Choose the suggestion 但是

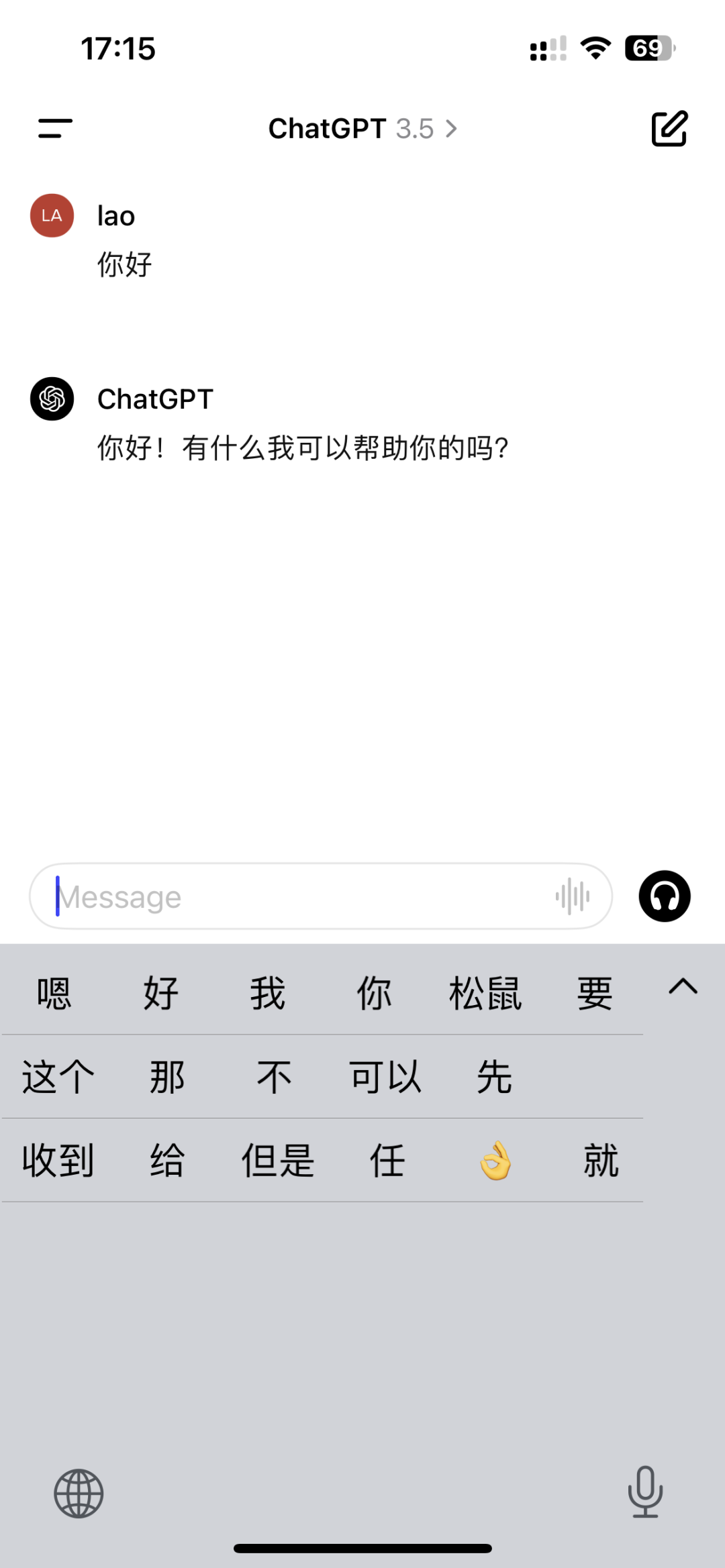click(278, 1160)
